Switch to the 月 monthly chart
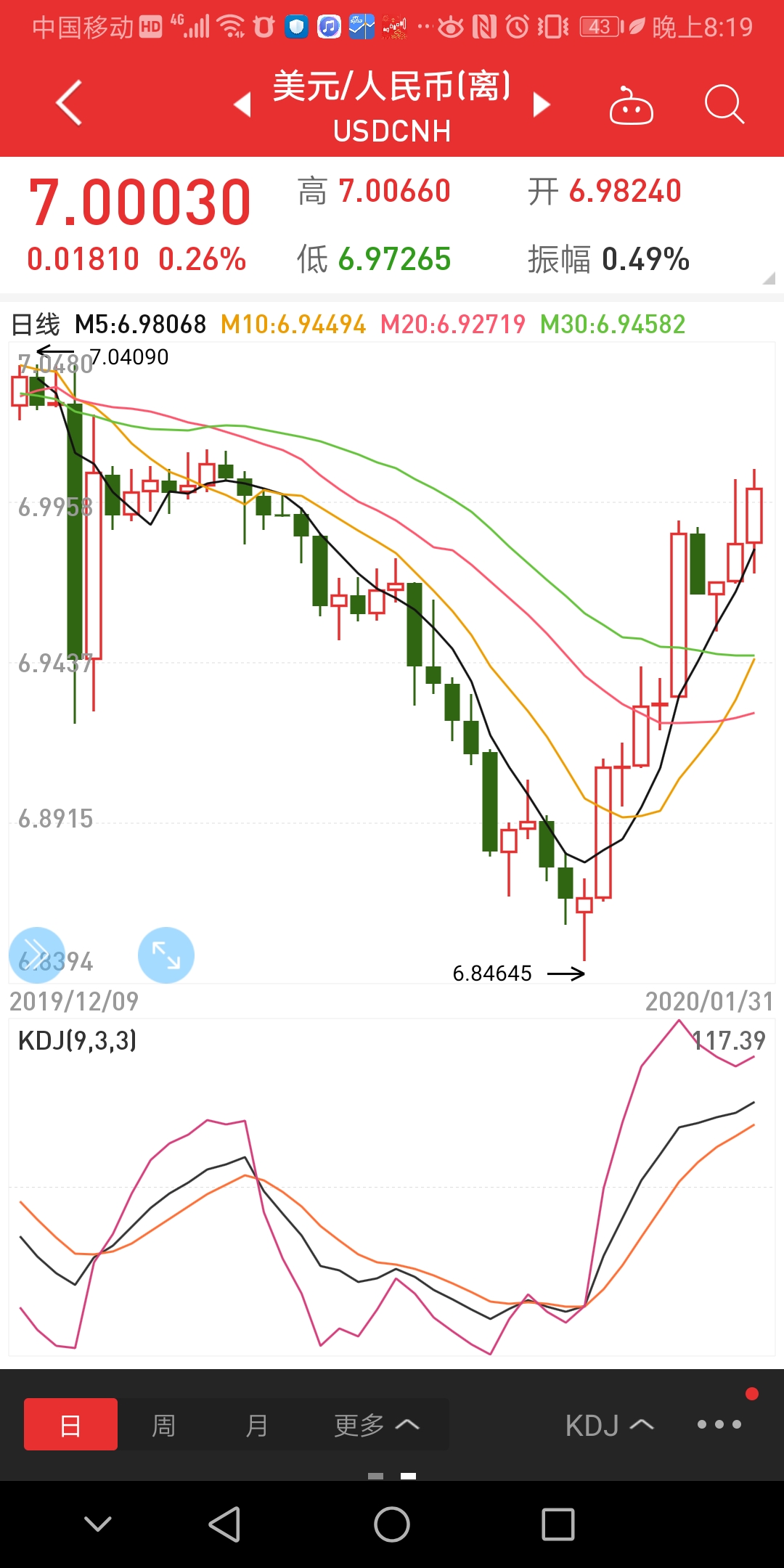Viewport: 784px width, 1568px height. click(x=256, y=1425)
